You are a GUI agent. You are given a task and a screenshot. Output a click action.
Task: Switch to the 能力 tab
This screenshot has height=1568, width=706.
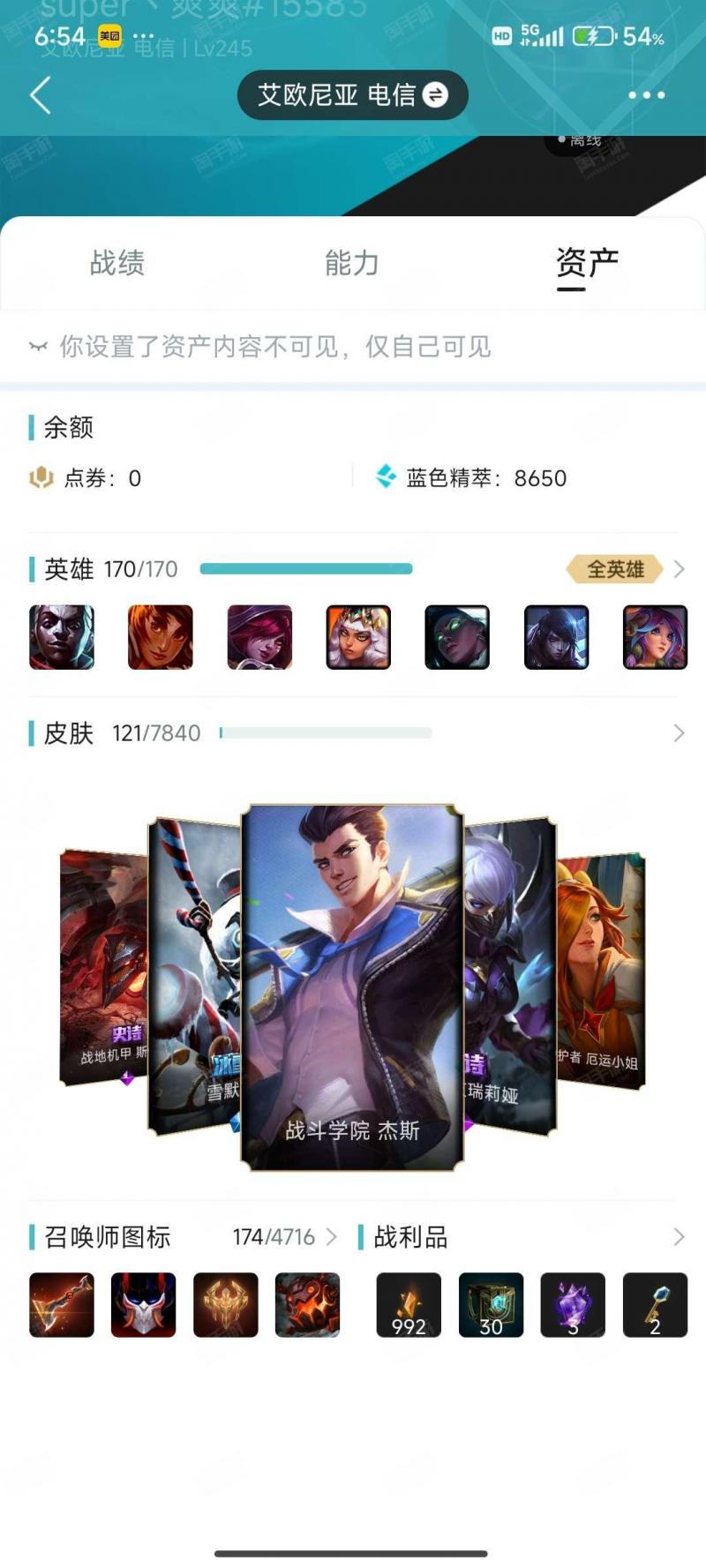click(x=352, y=263)
